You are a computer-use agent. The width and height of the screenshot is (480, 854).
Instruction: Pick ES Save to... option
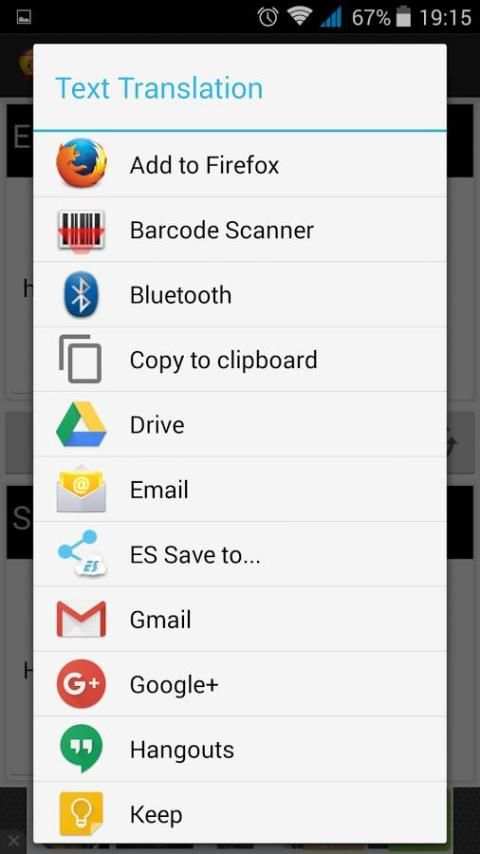240,554
